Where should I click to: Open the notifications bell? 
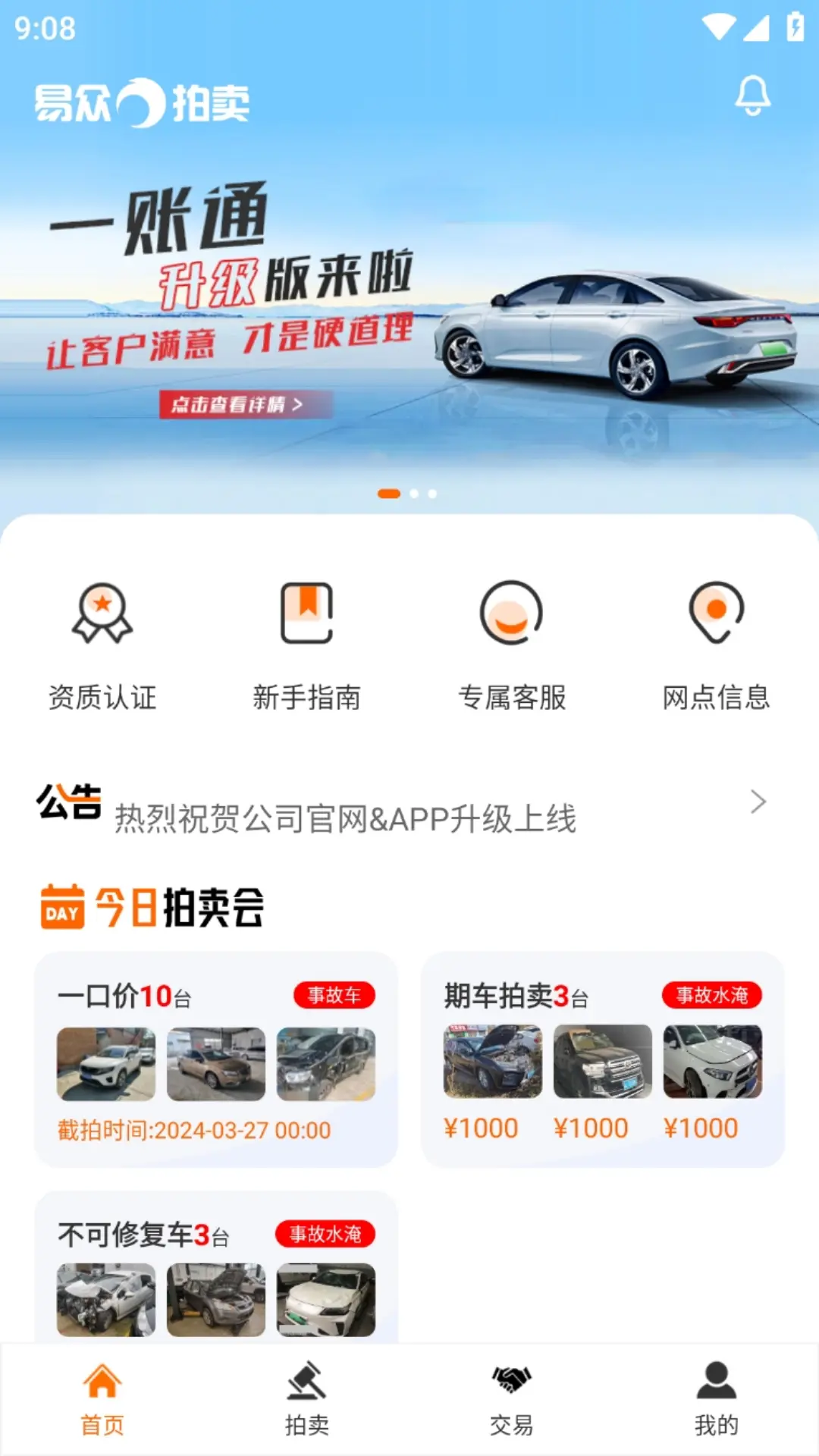pyautogui.click(x=752, y=96)
